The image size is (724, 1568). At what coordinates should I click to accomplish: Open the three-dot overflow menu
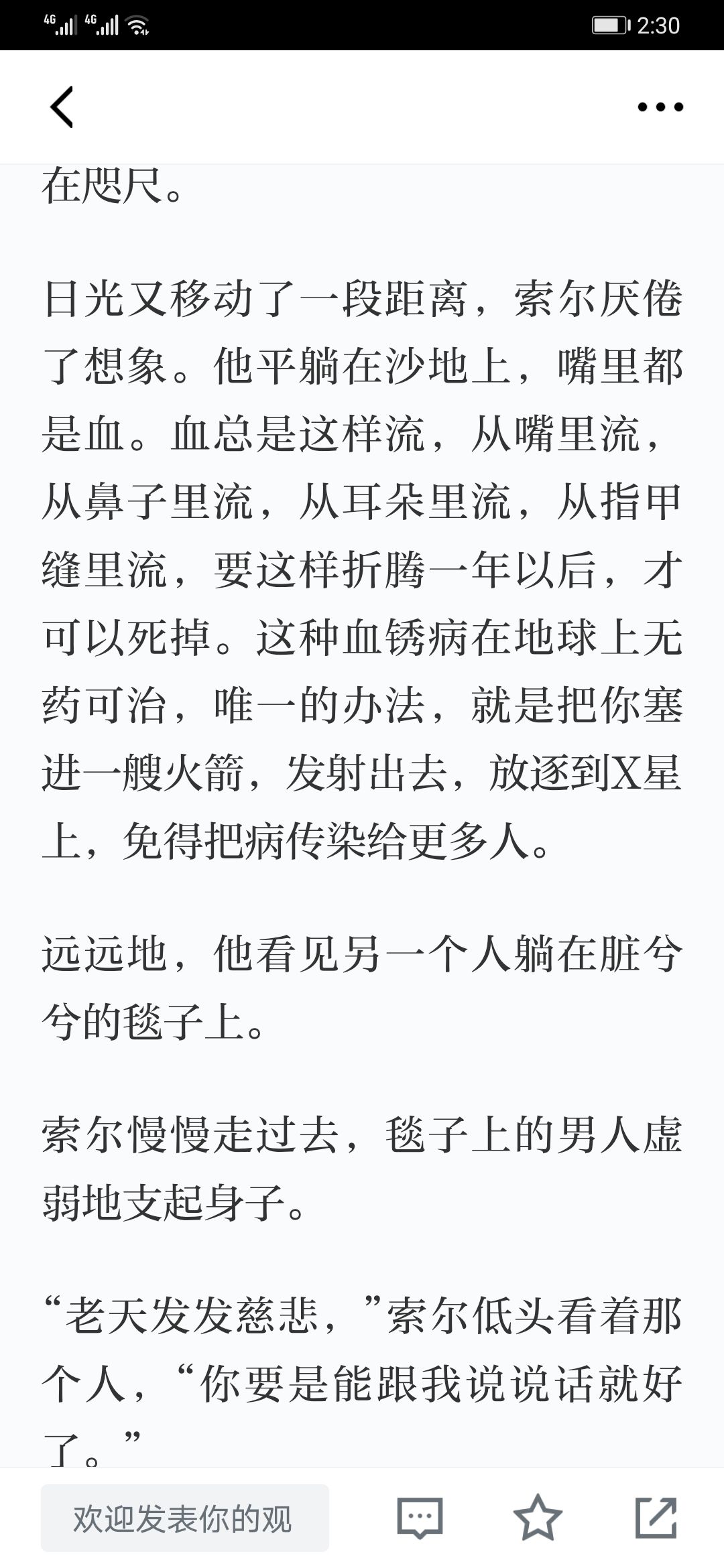pos(660,107)
